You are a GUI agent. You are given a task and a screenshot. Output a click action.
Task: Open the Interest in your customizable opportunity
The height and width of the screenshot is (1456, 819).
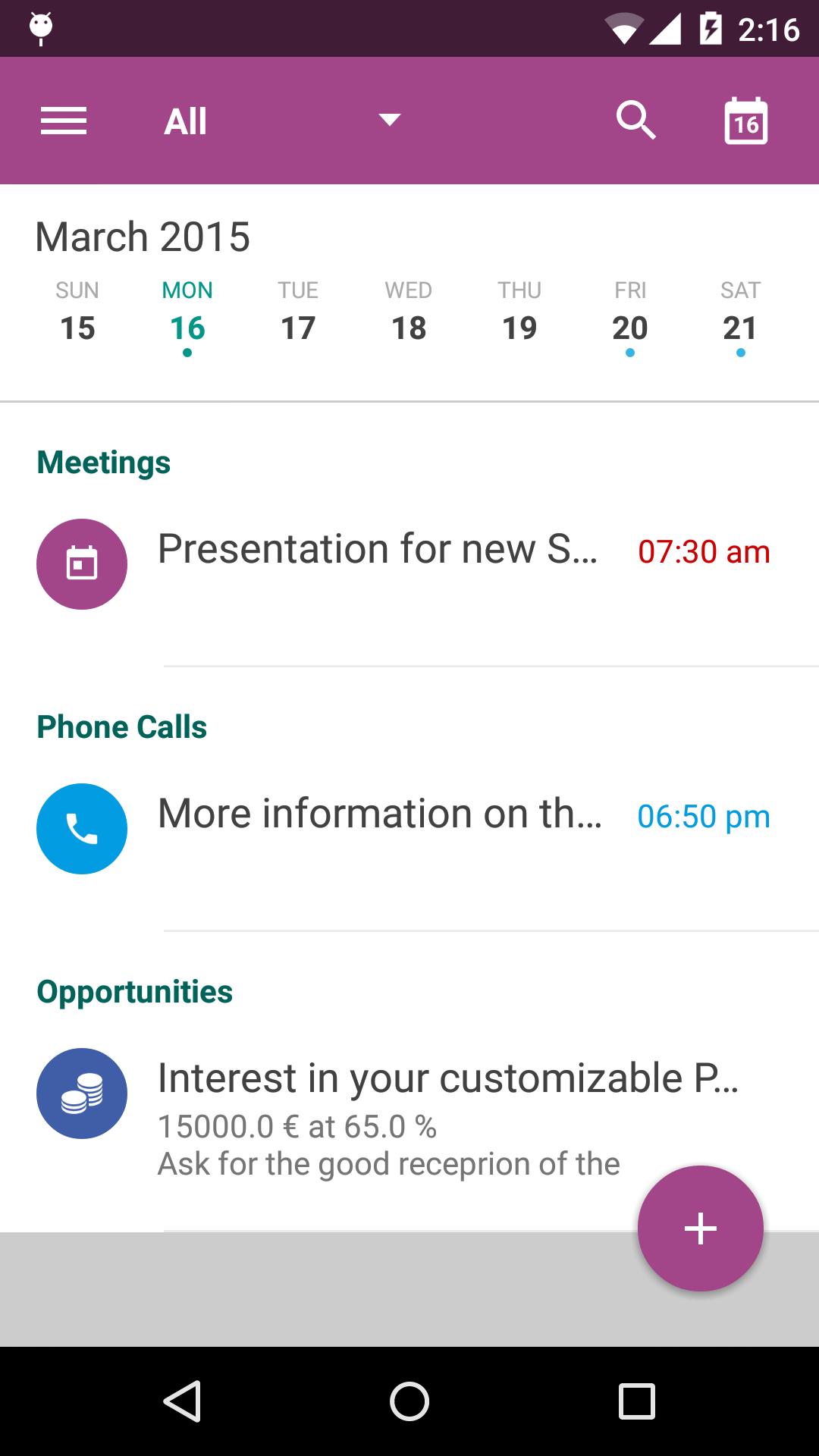447,1077
